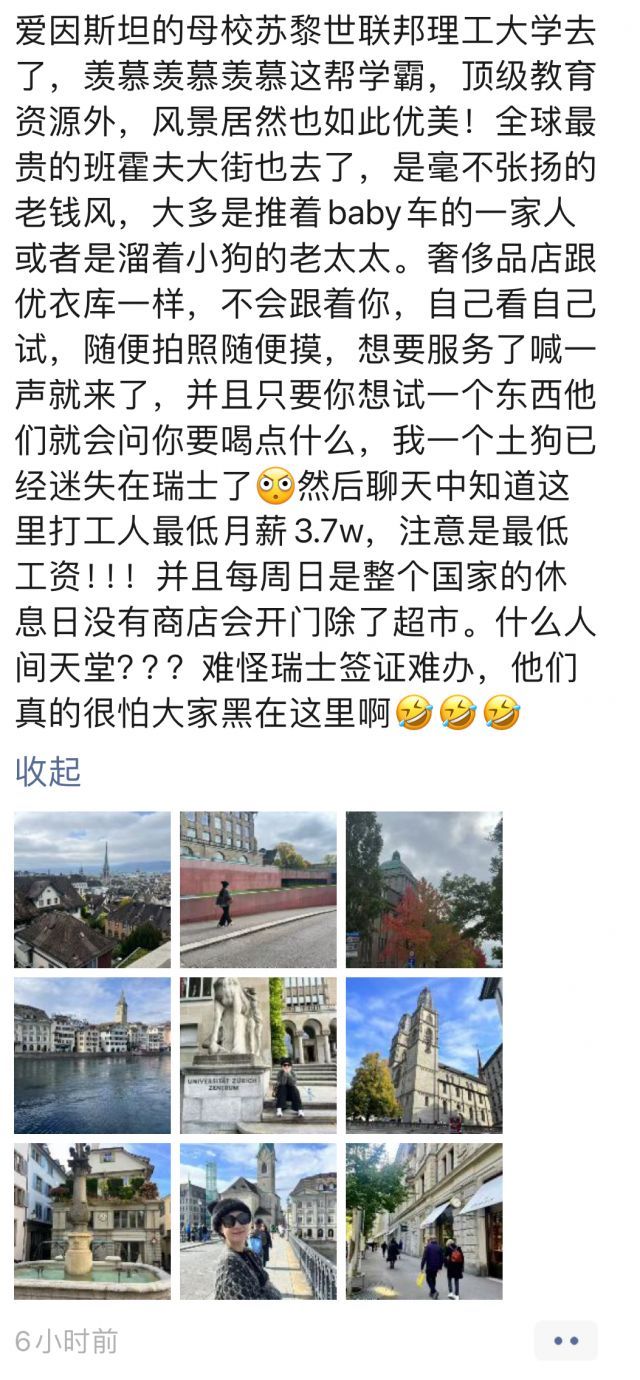
Task: View the riverside buildings photo
Action: pyautogui.click(x=92, y=1055)
